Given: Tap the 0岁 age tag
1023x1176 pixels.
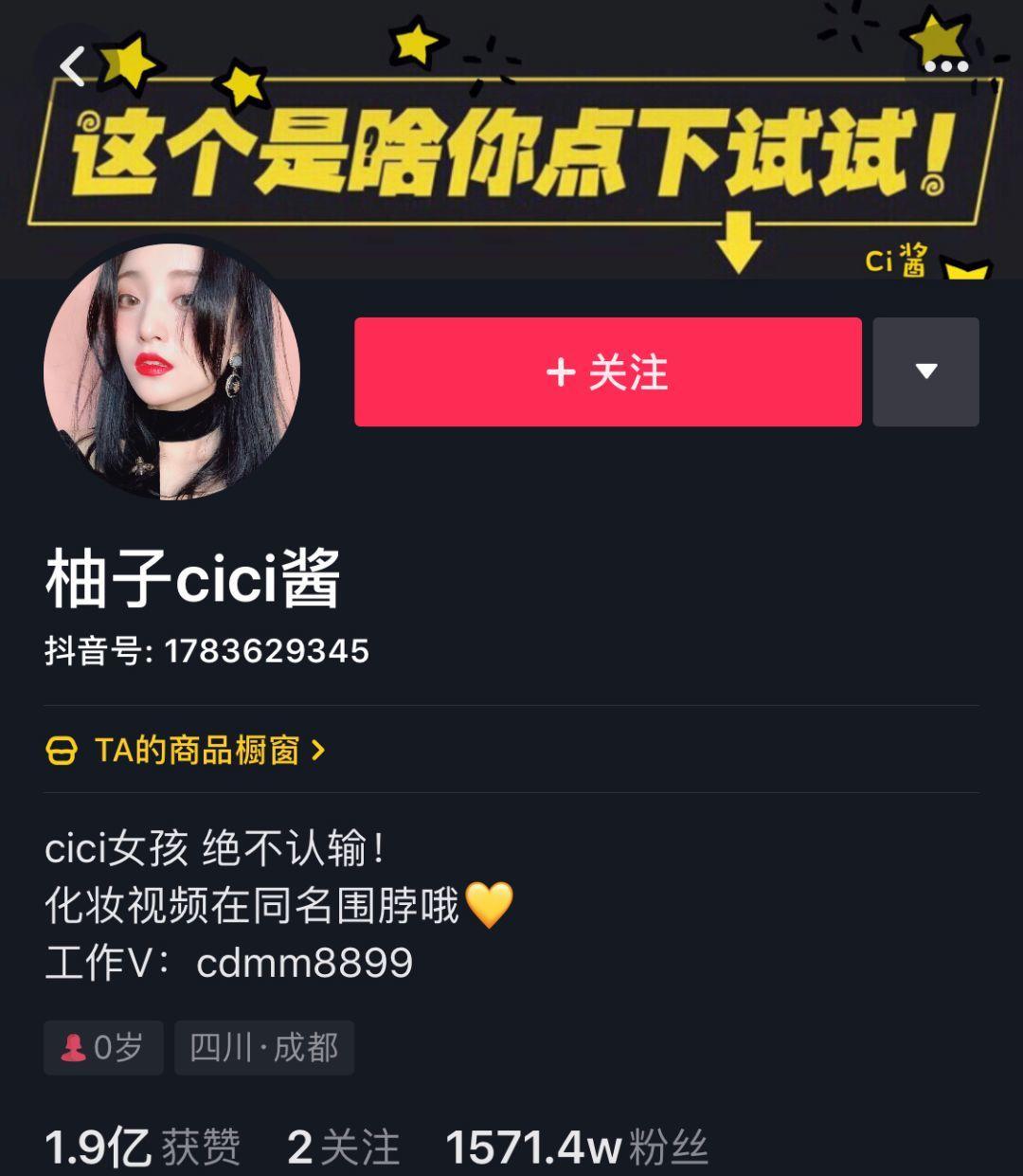Looking at the screenshot, I should pos(104,1048).
